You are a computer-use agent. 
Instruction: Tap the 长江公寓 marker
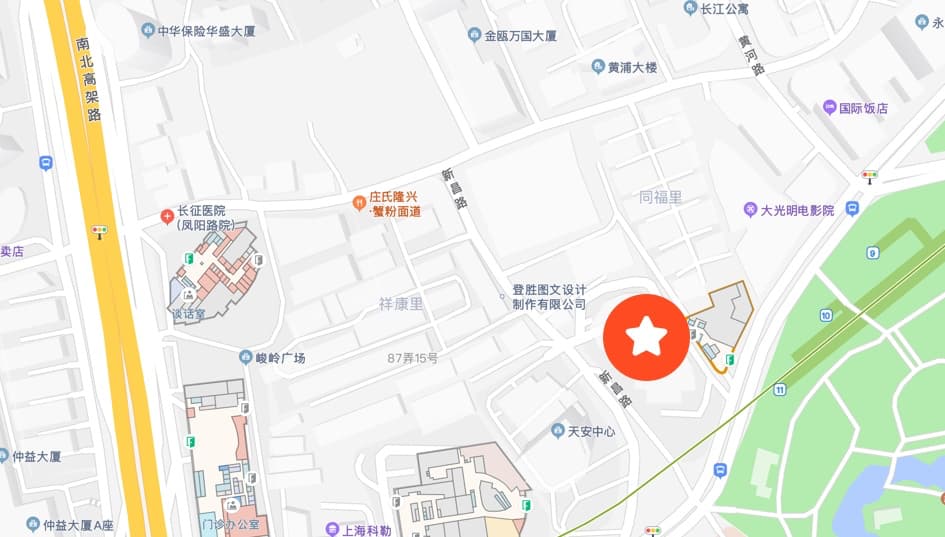[690, 8]
